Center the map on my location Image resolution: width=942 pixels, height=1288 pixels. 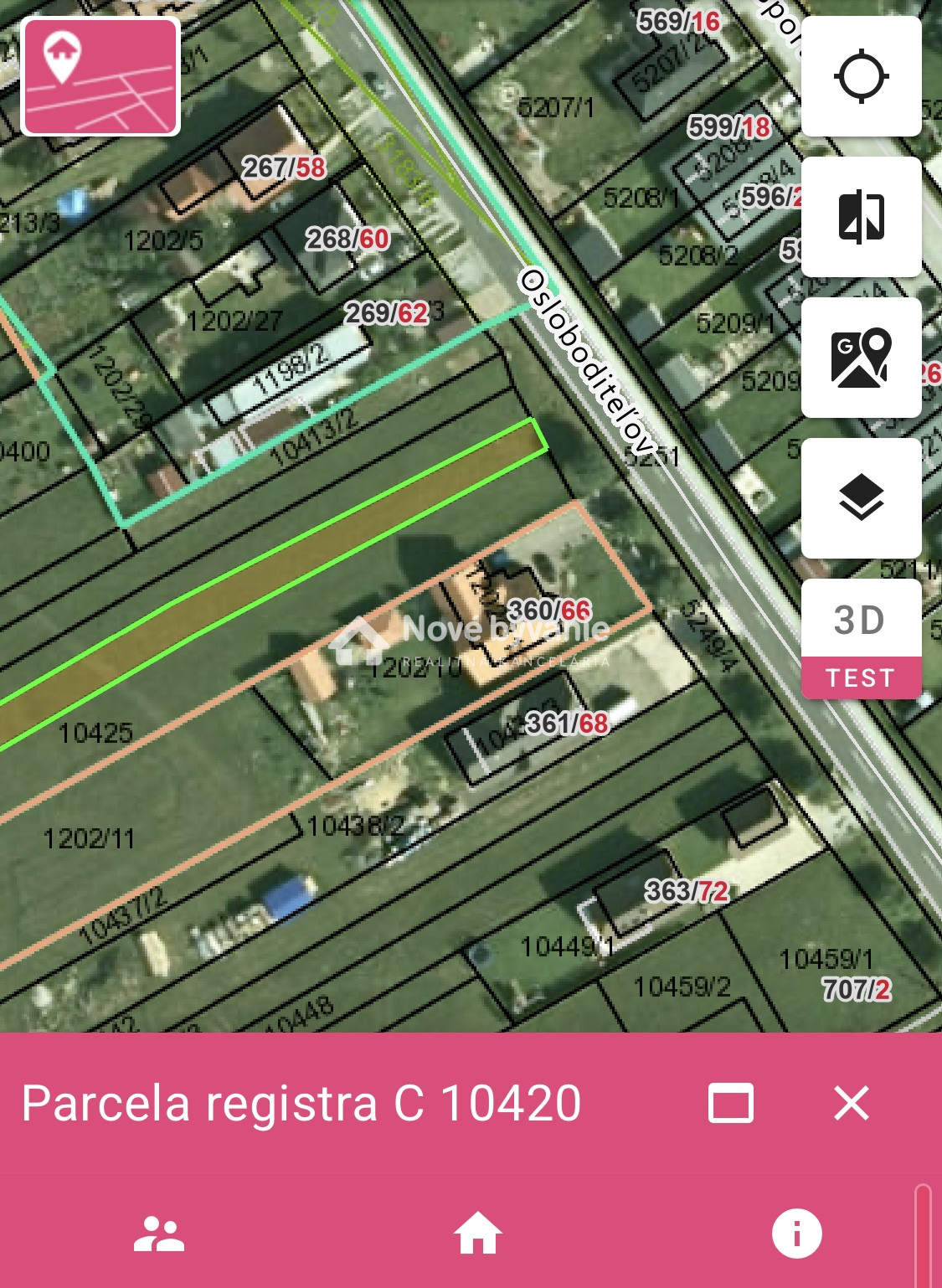861,77
